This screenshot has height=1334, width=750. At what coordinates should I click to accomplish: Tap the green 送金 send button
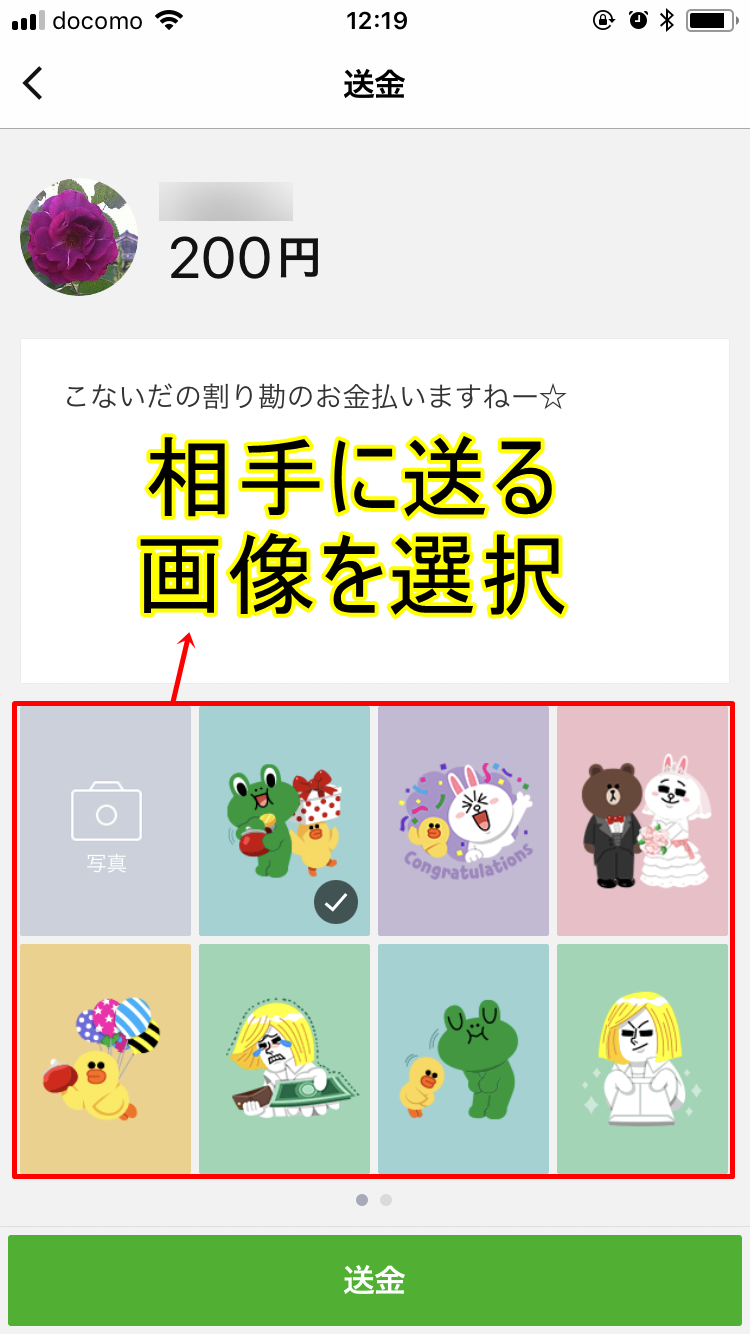(374, 1280)
